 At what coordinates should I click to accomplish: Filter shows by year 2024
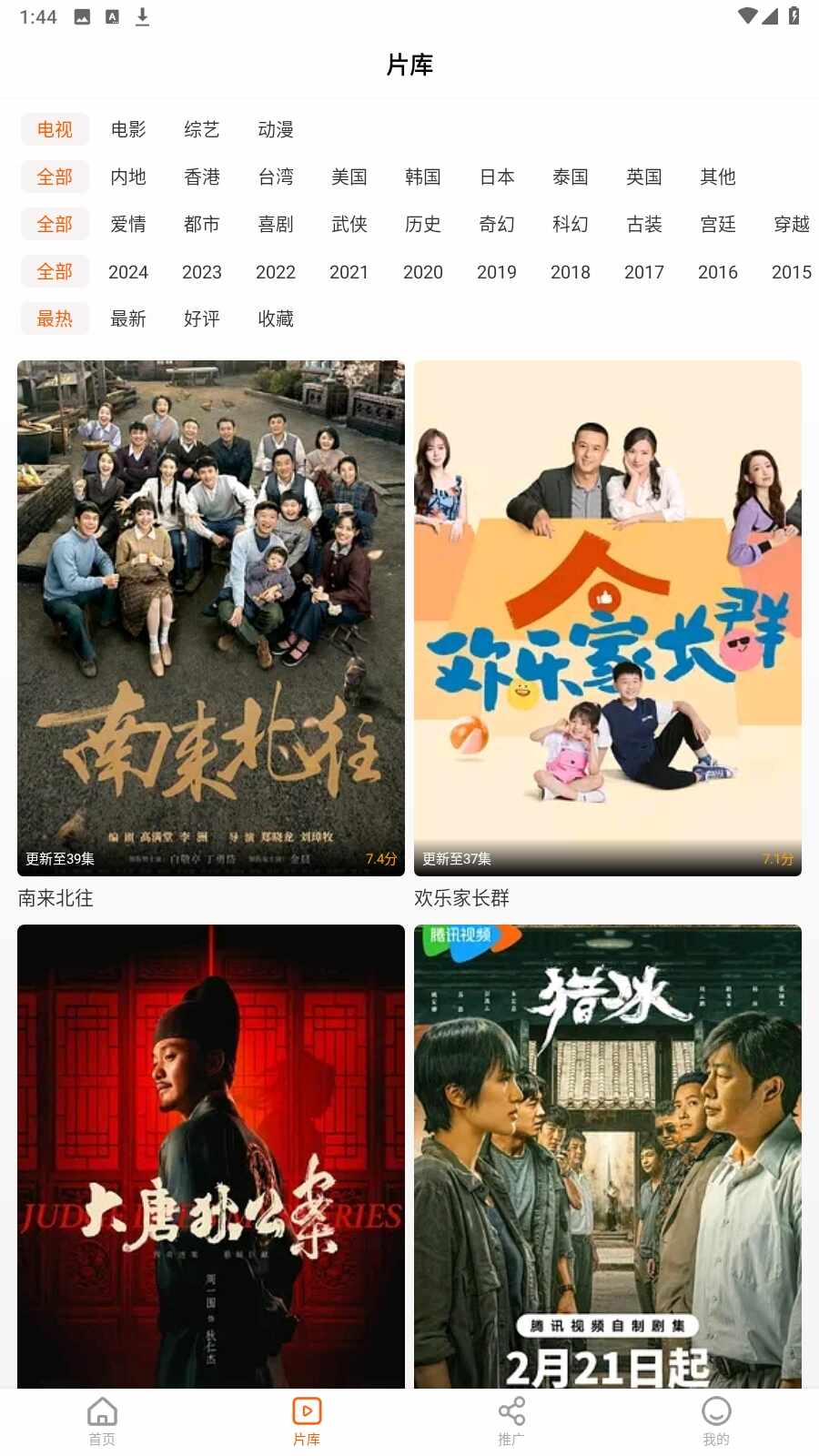(x=128, y=272)
